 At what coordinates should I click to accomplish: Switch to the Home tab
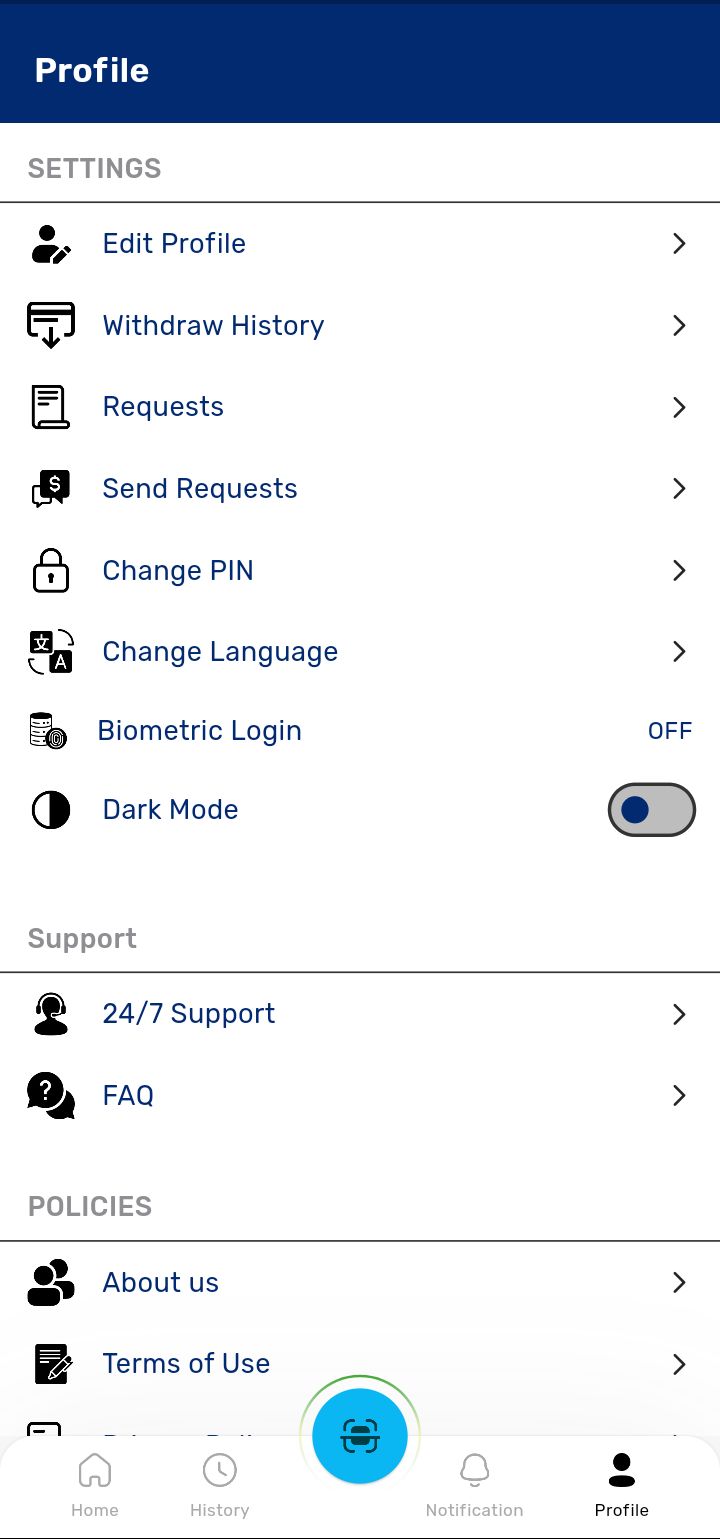coord(95,1485)
